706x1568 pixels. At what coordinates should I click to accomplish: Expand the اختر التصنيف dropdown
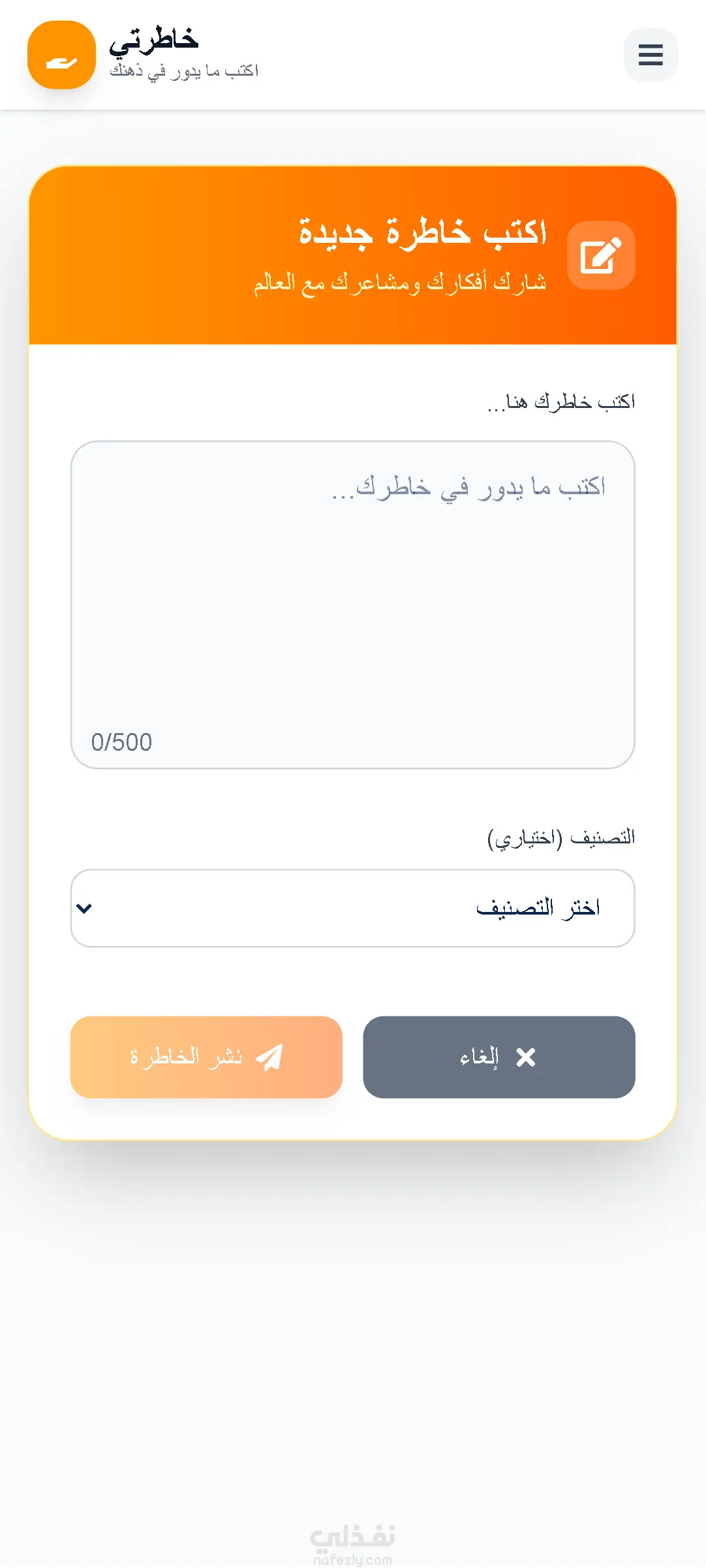(x=352, y=907)
